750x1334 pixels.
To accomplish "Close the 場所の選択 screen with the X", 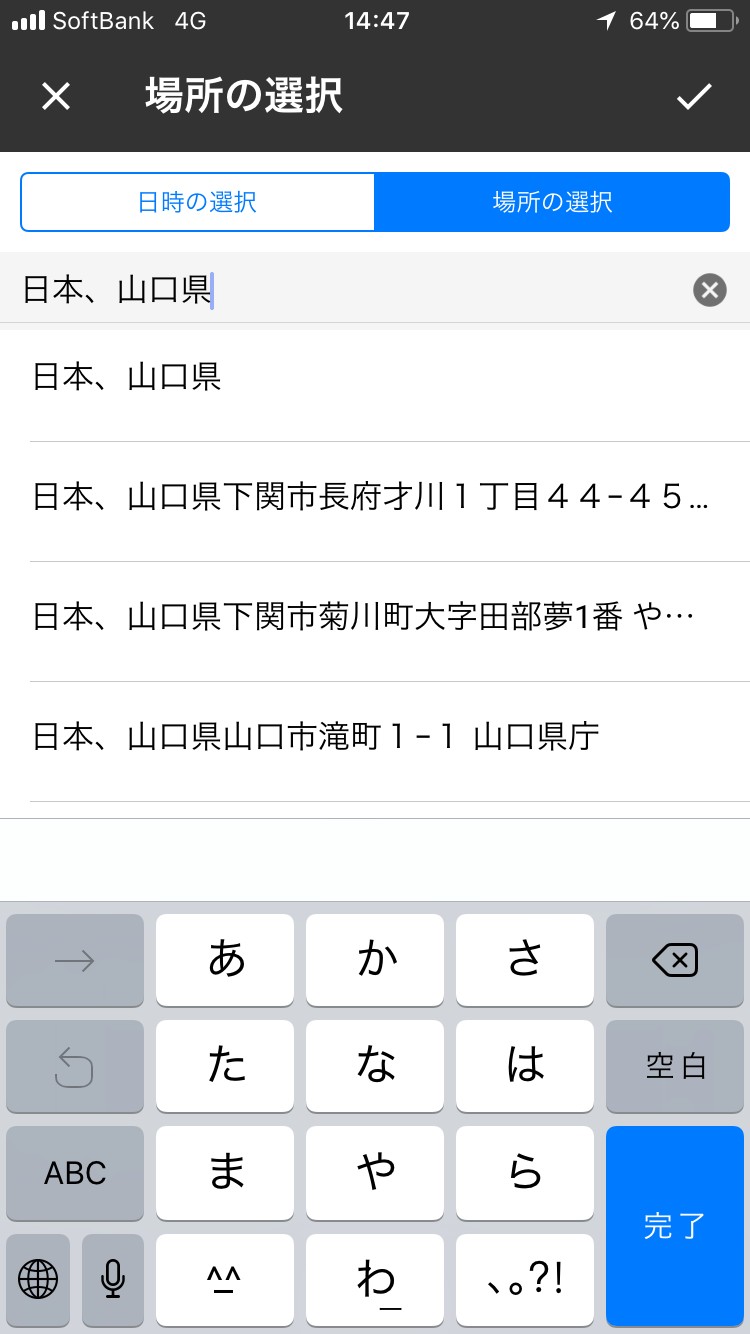I will [56, 97].
